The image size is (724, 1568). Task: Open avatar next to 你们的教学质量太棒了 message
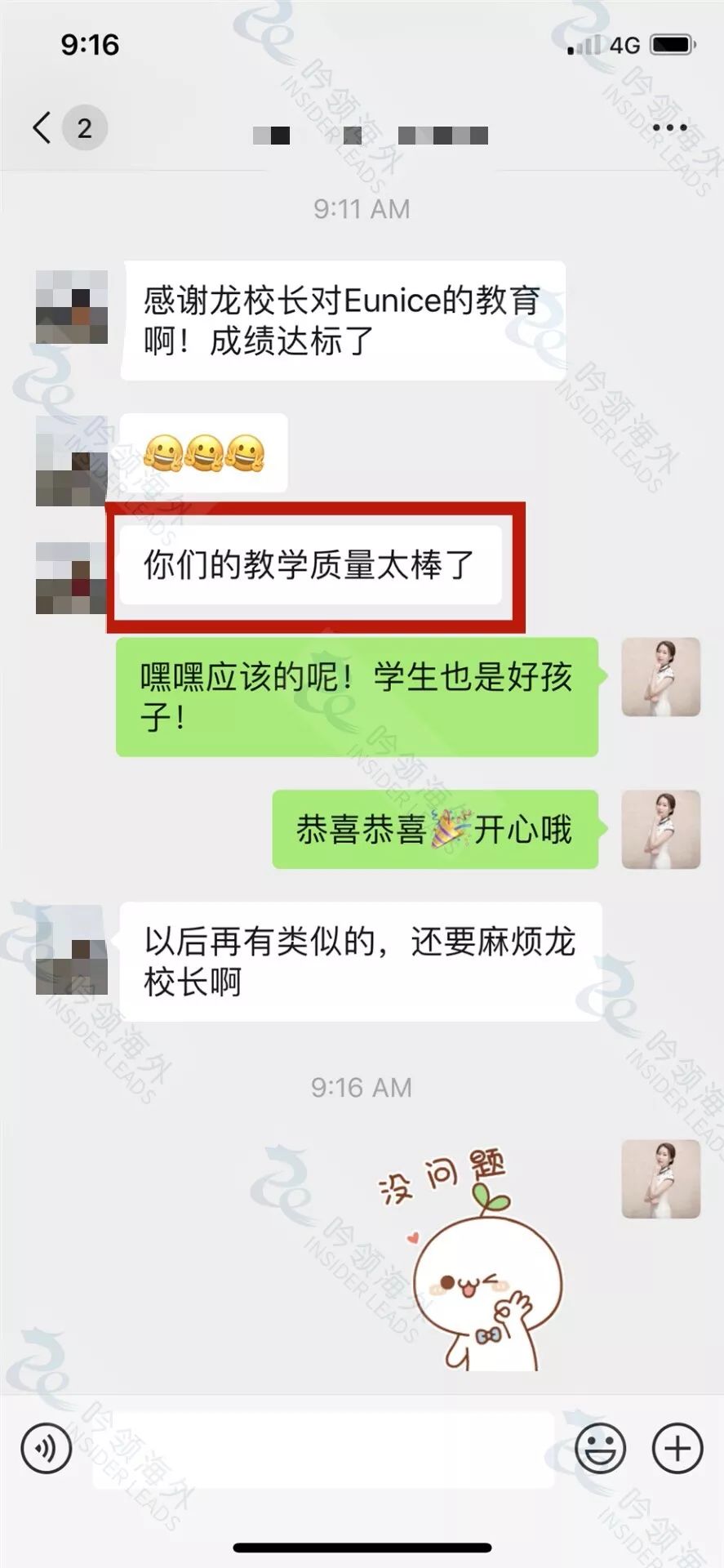point(72,578)
